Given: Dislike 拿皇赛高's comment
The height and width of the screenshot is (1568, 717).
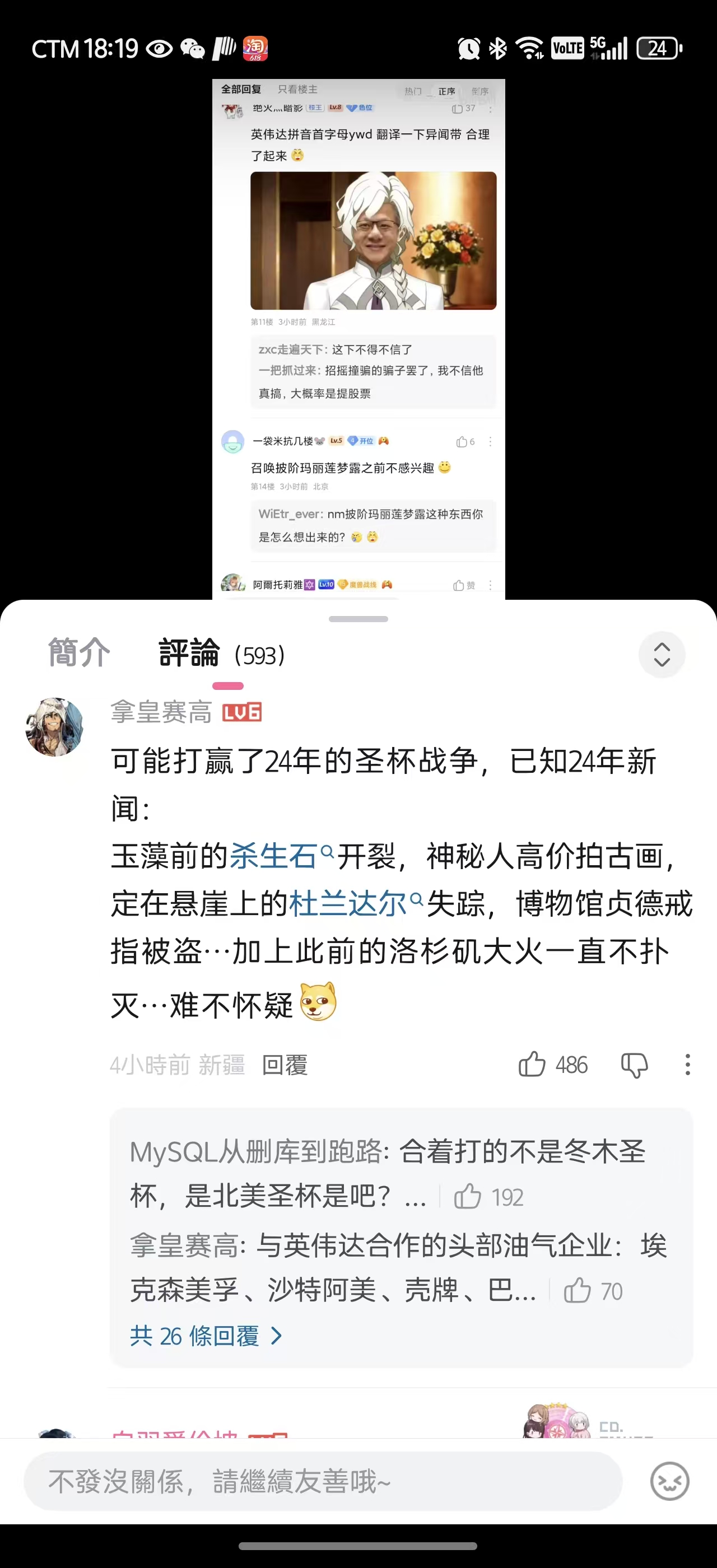Looking at the screenshot, I should [x=634, y=1065].
